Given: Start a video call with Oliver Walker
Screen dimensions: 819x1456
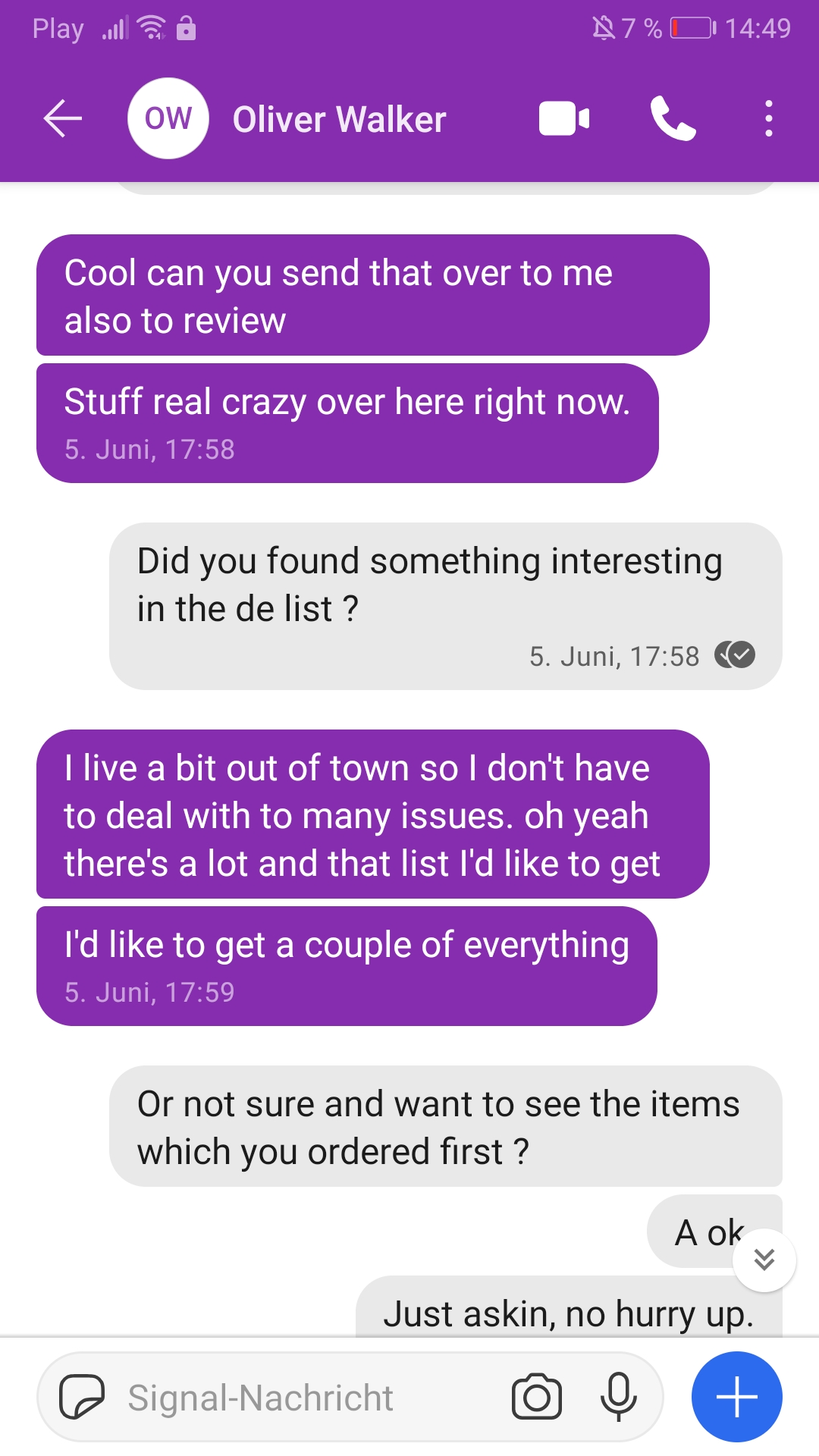Looking at the screenshot, I should coord(563,119).
